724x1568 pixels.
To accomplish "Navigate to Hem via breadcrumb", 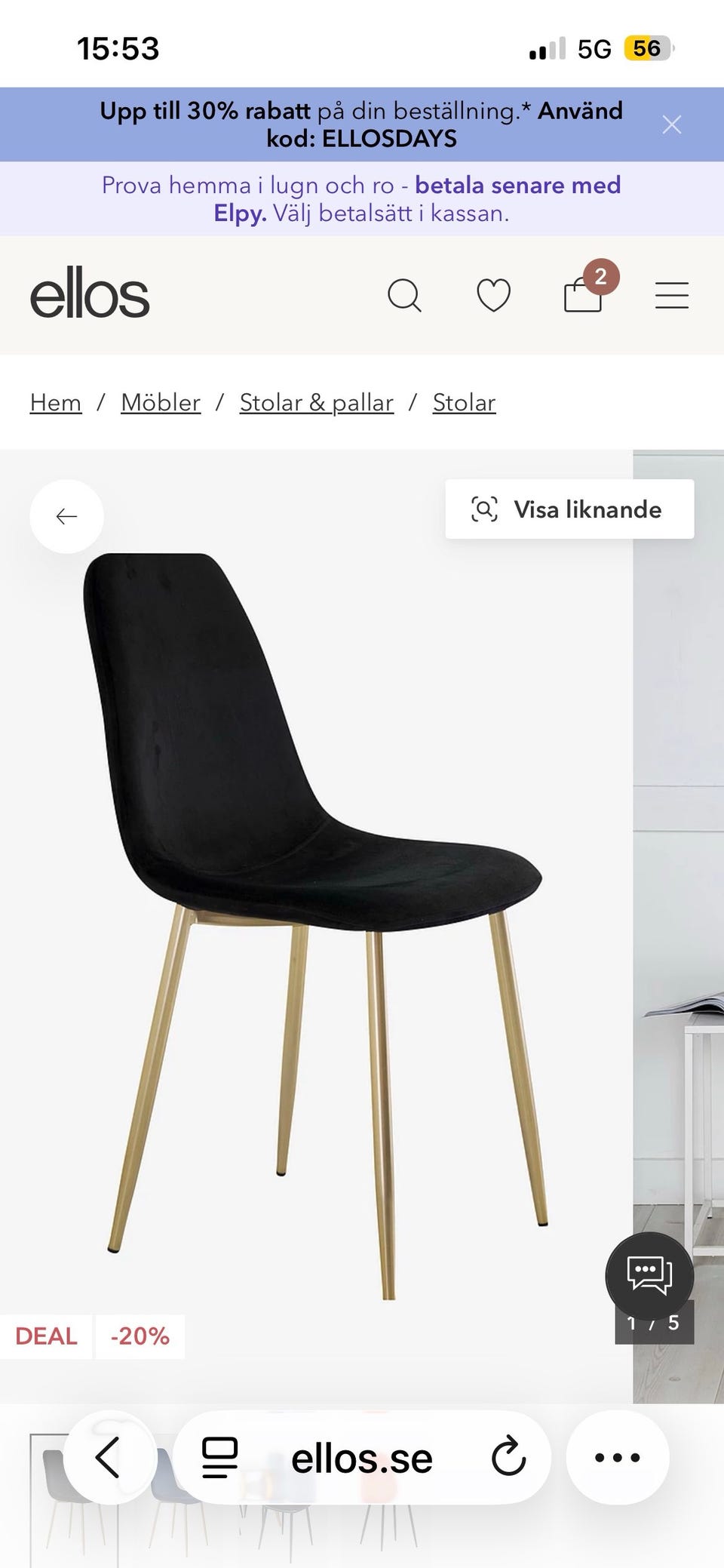I will 55,402.
